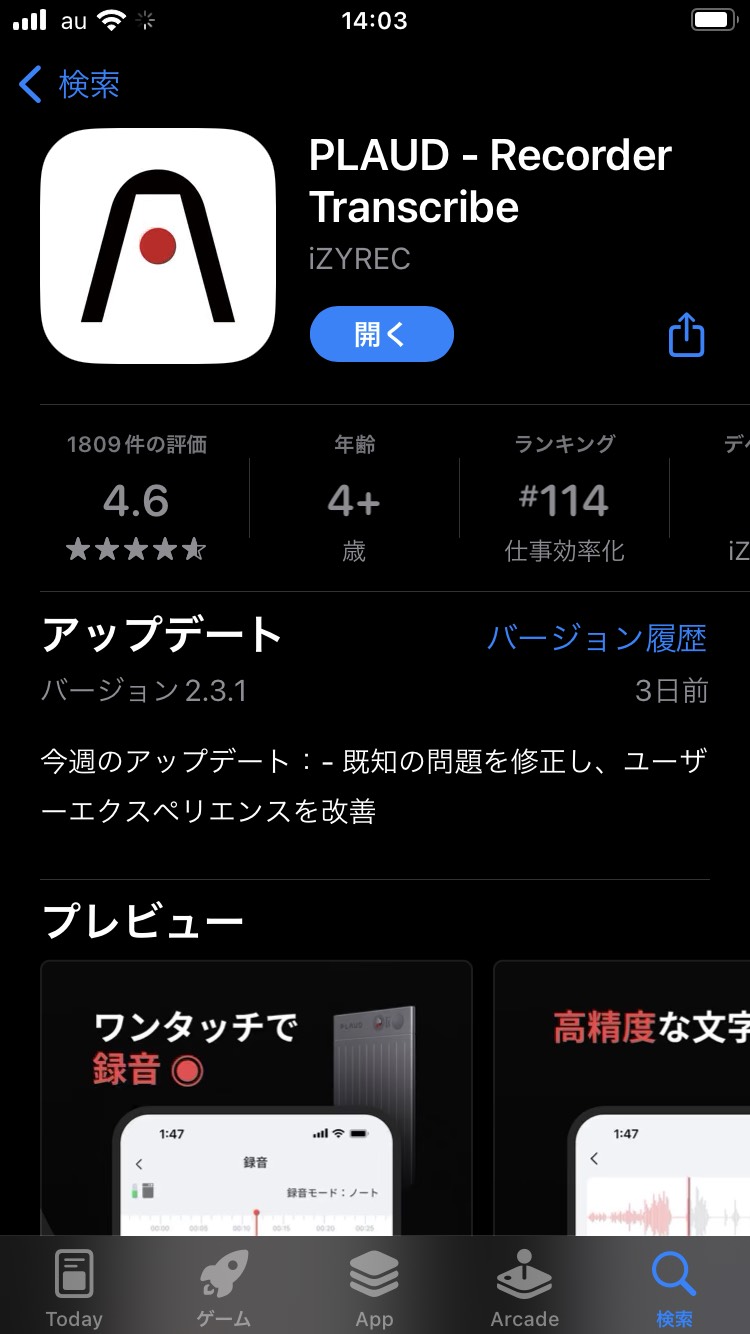Tap the 1809件の評価 label
Screen dimensions: 750x1334
tap(136, 443)
